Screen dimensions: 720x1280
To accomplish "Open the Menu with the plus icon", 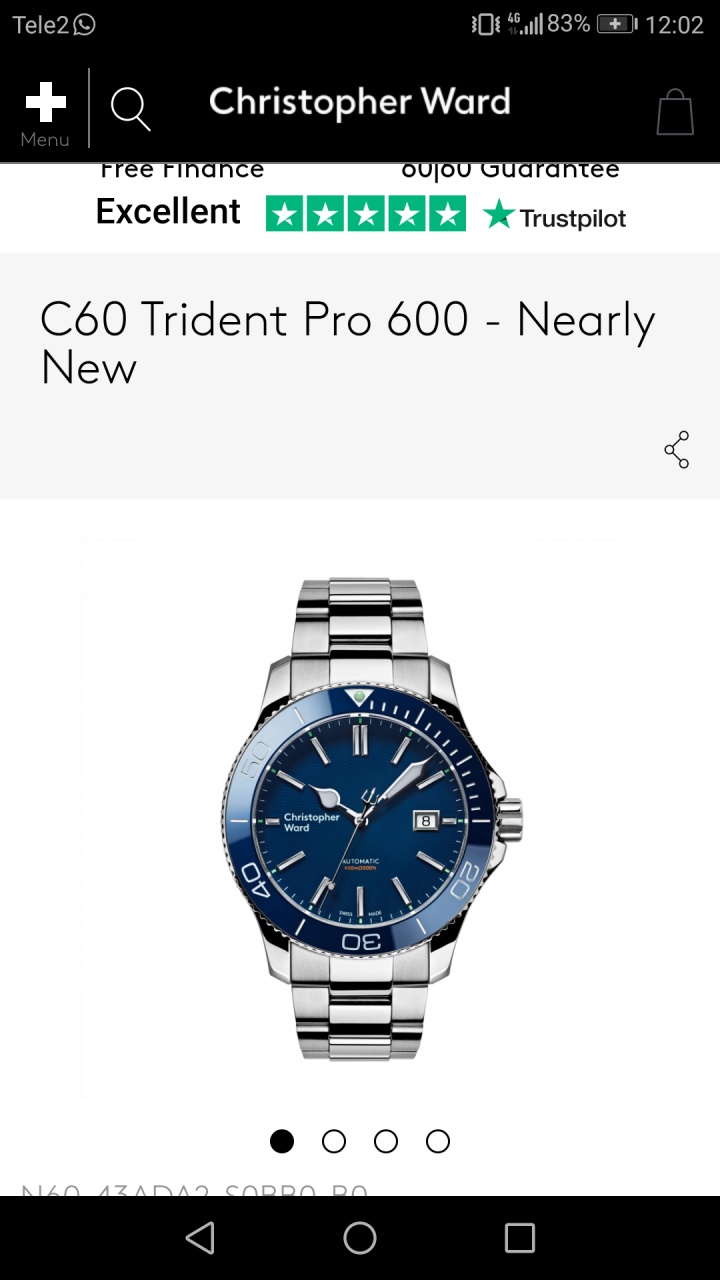I will [45, 112].
